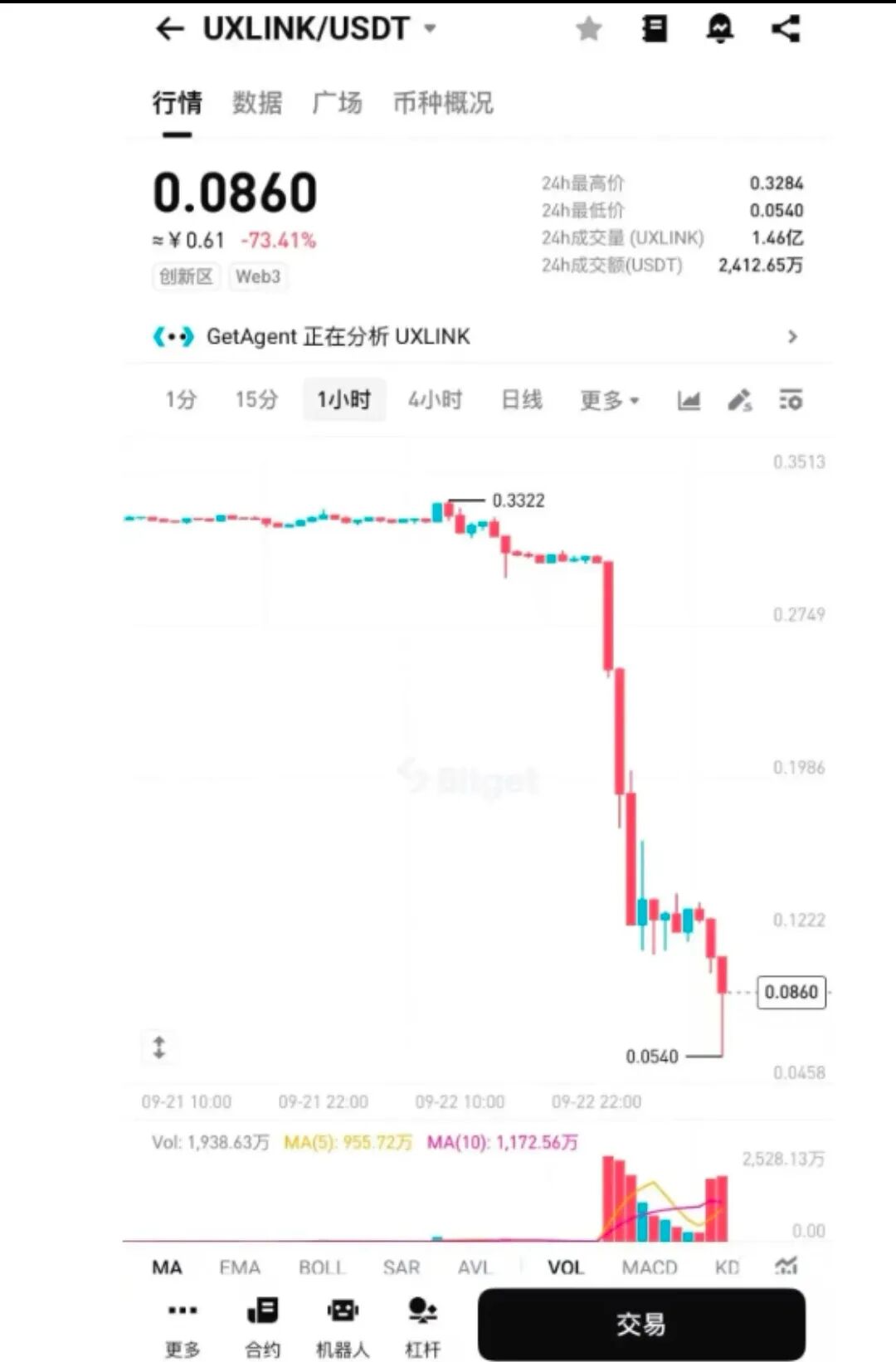Select the 15分 chart interval
Image resolution: width=896 pixels, height=1362 pixels.
point(256,400)
